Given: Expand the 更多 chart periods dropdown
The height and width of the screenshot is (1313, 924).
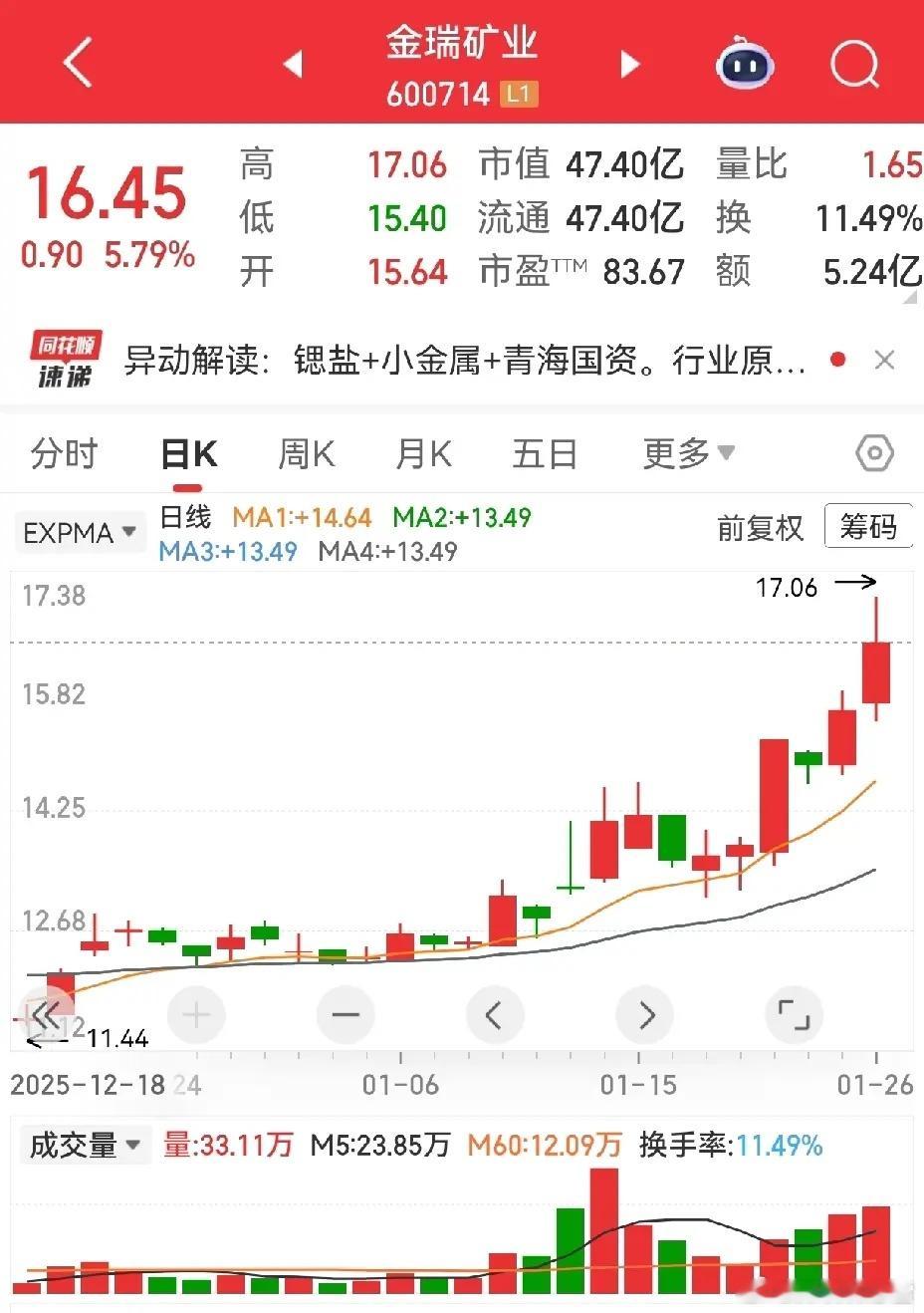Looking at the screenshot, I should [x=688, y=454].
